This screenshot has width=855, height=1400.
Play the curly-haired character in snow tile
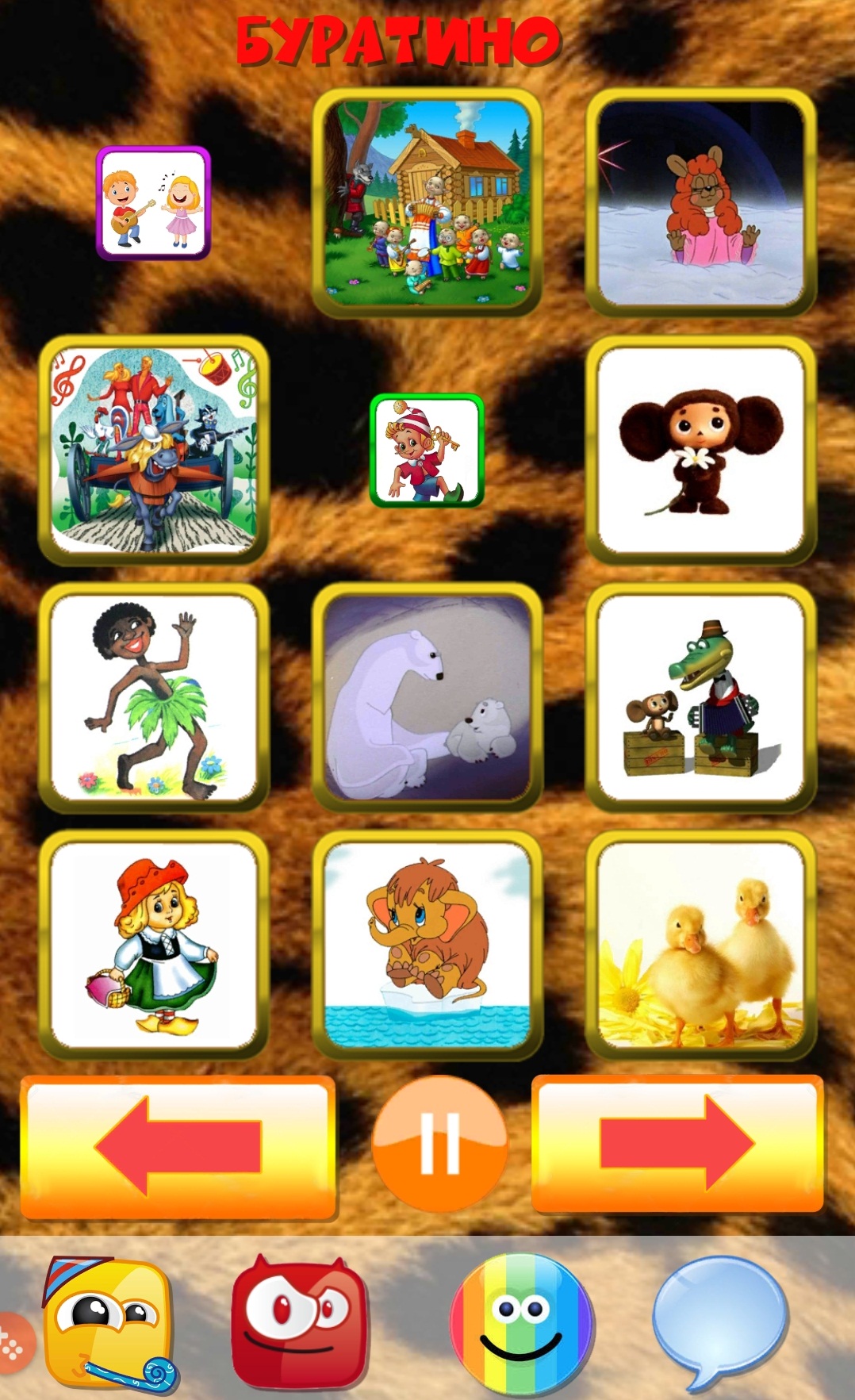pos(700,202)
